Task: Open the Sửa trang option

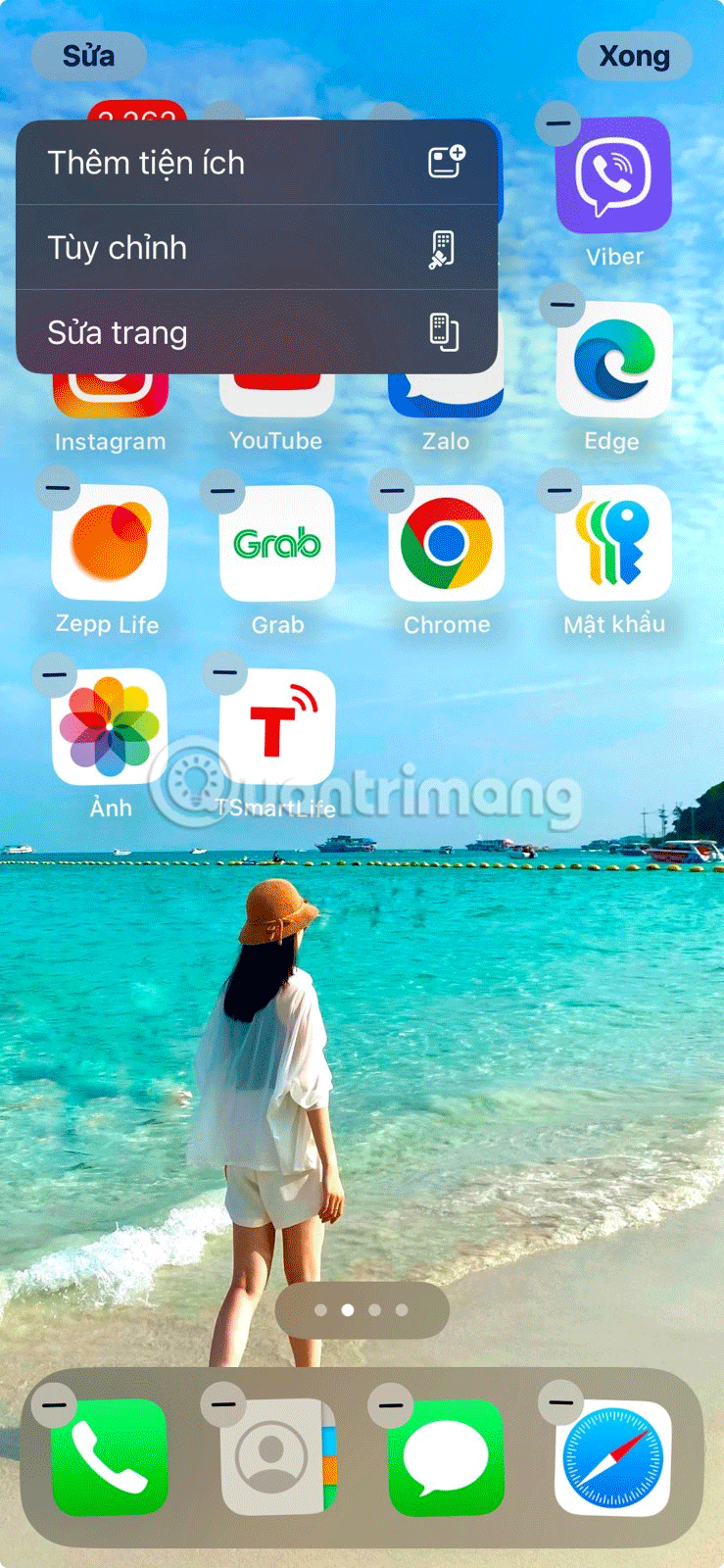Action: pos(255,333)
